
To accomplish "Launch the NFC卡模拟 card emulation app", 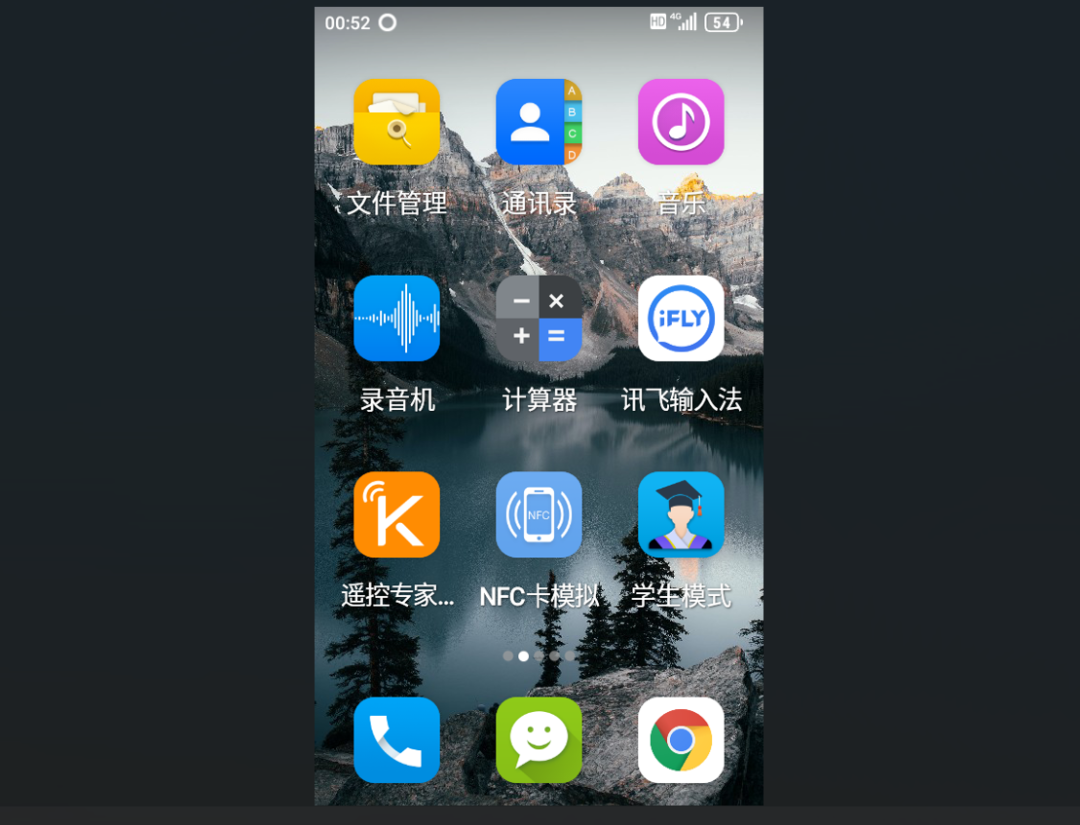I will (538, 514).
